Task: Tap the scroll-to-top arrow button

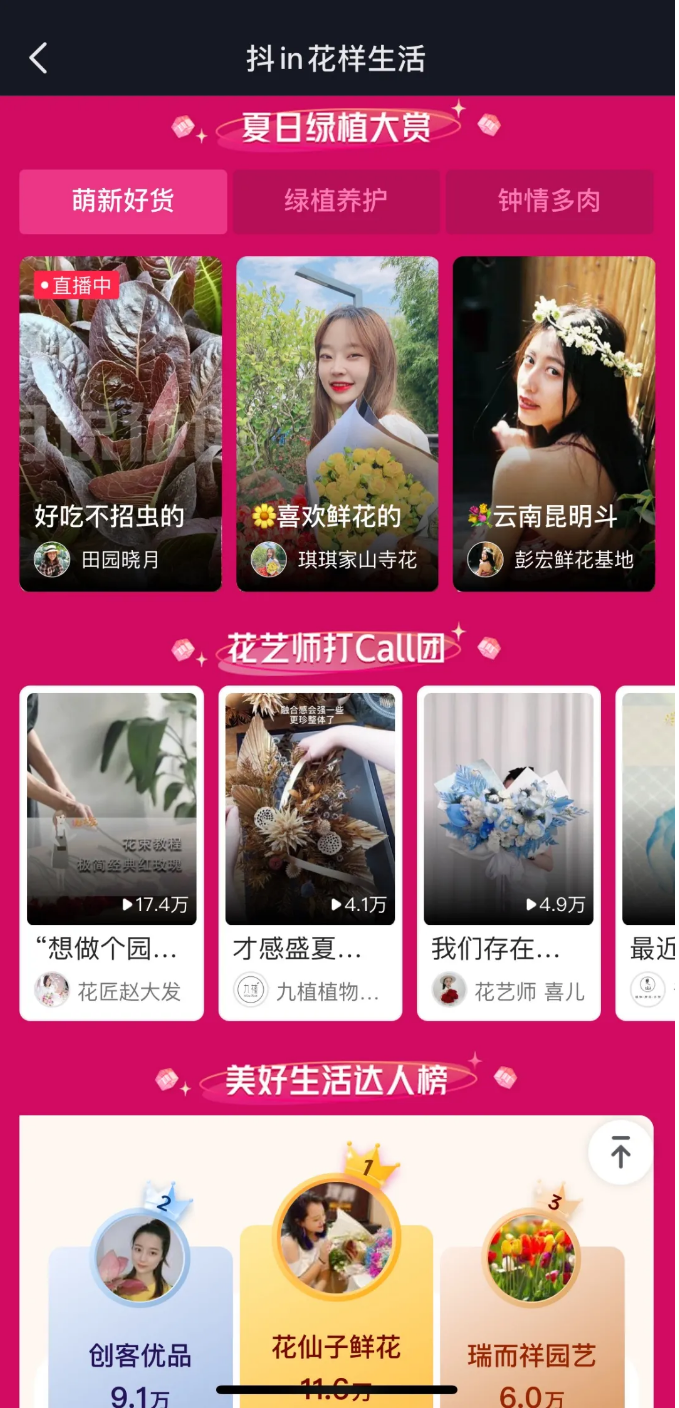Action: pyautogui.click(x=620, y=1152)
